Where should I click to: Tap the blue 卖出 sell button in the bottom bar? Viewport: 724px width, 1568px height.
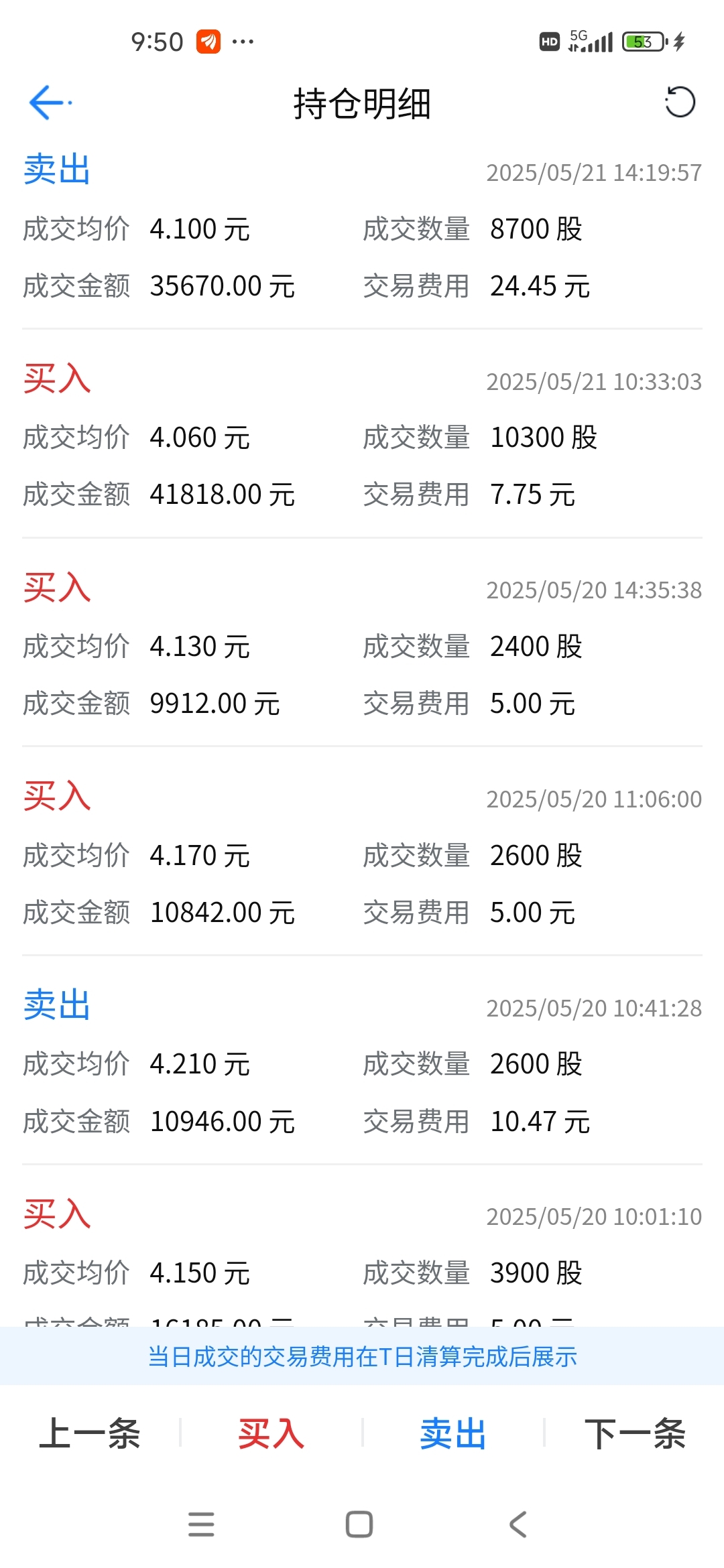tap(453, 1433)
